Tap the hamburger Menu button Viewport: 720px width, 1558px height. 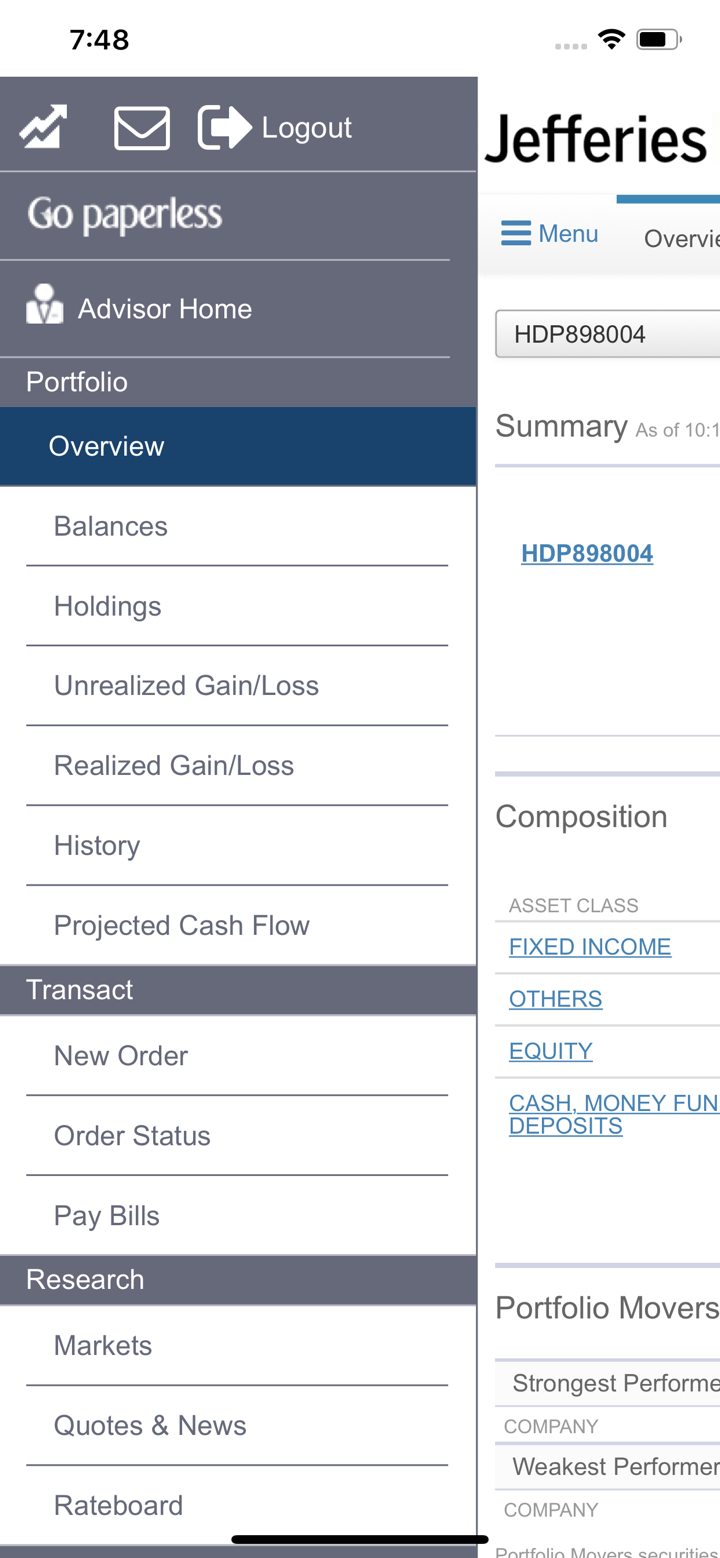click(550, 234)
